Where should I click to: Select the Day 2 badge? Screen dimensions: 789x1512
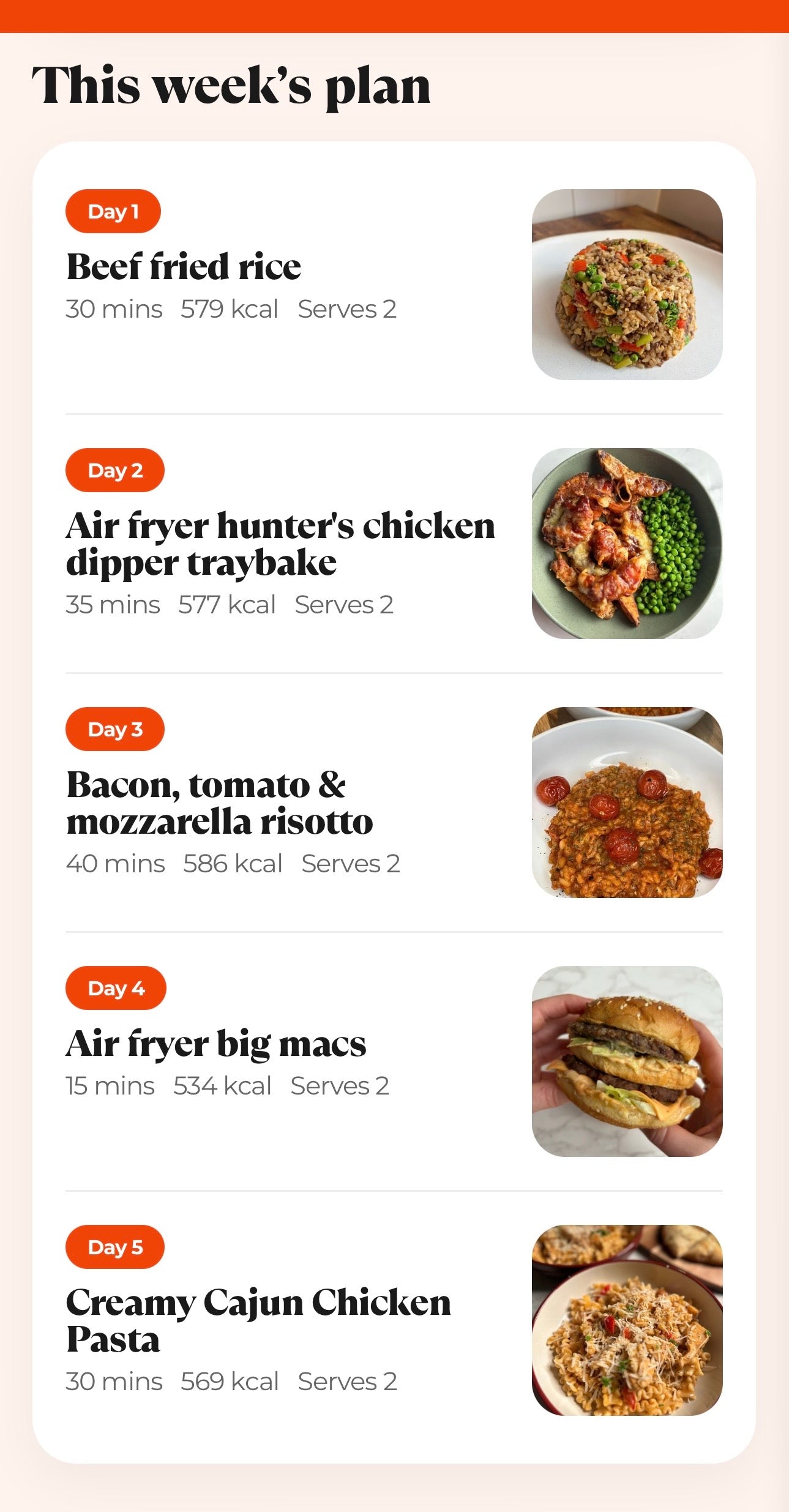click(x=116, y=470)
